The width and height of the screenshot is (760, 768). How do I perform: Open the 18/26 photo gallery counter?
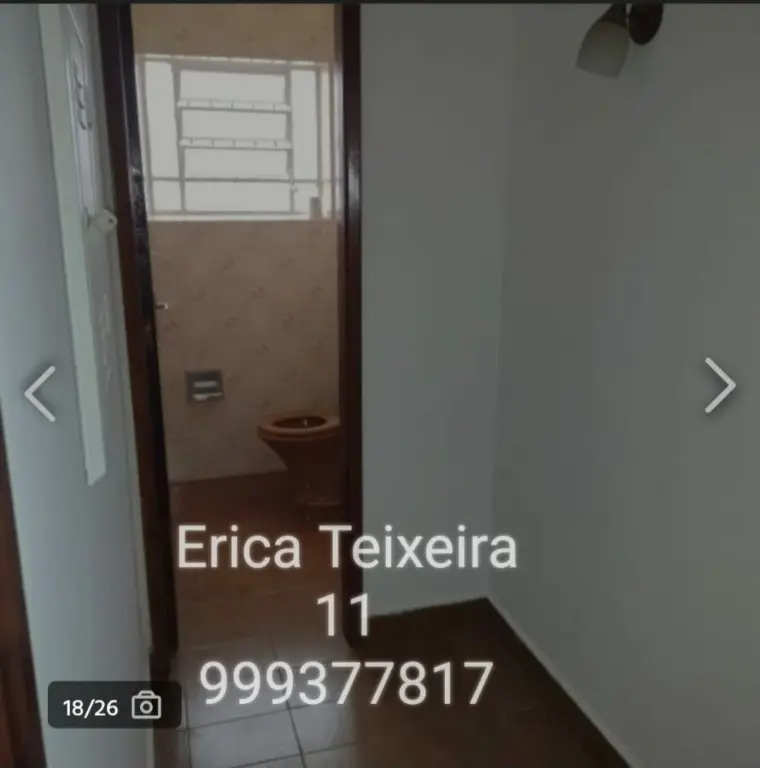(113, 706)
